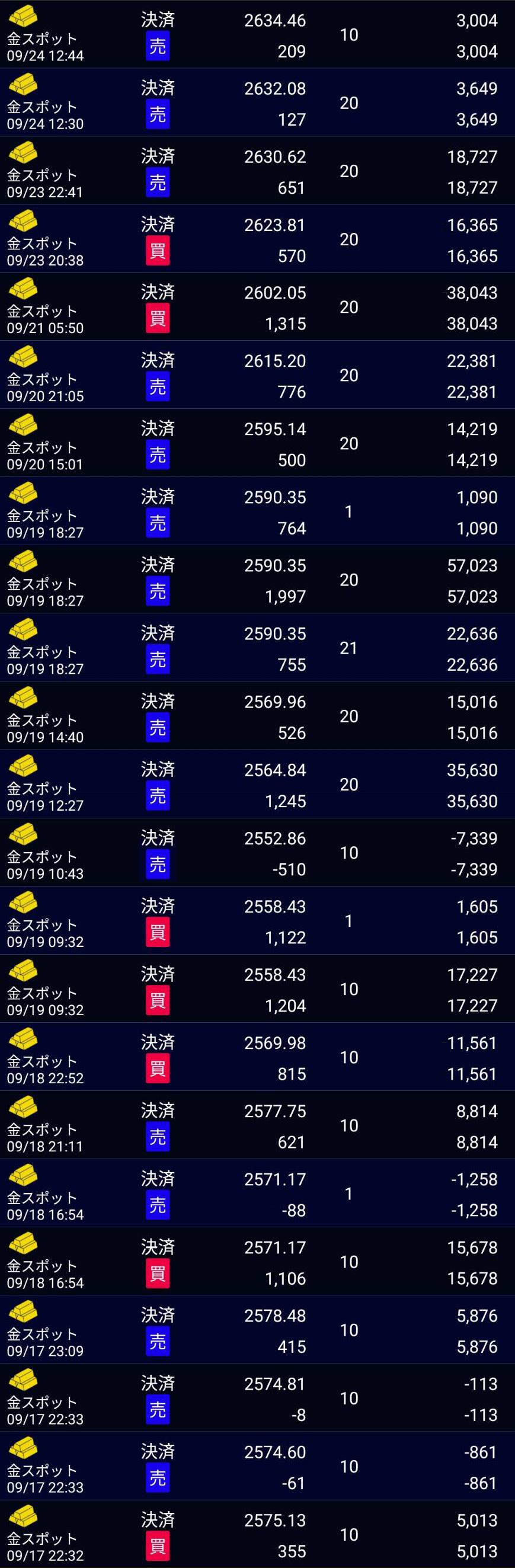The height and width of the screenshot is (1568, 515).
Task: Open the 09/19 14:40 trade at 2569.96
Action: click(257, 716)
